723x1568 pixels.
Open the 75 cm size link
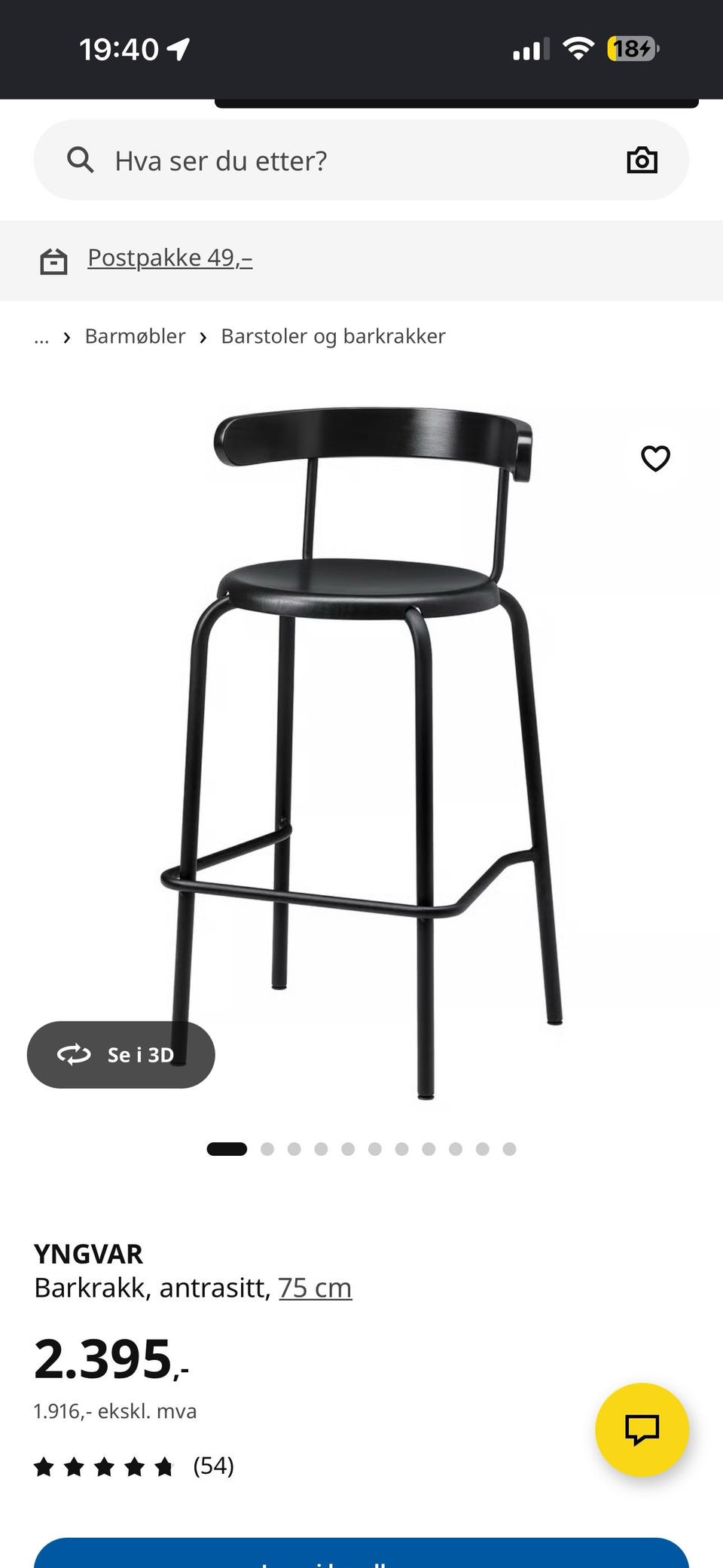pyautogui.click(x=315, y=1288)
